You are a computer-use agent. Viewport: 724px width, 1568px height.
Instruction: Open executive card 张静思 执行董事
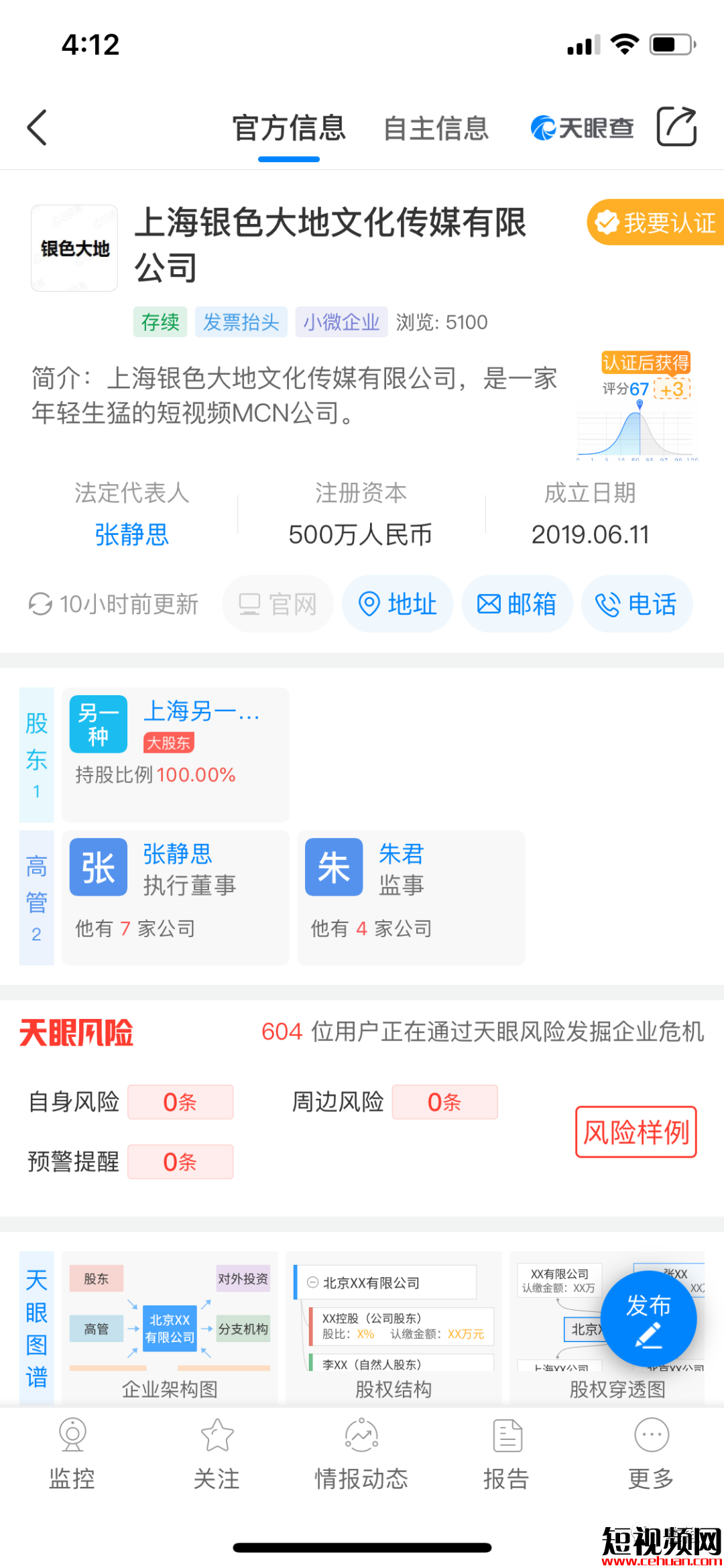176,898
